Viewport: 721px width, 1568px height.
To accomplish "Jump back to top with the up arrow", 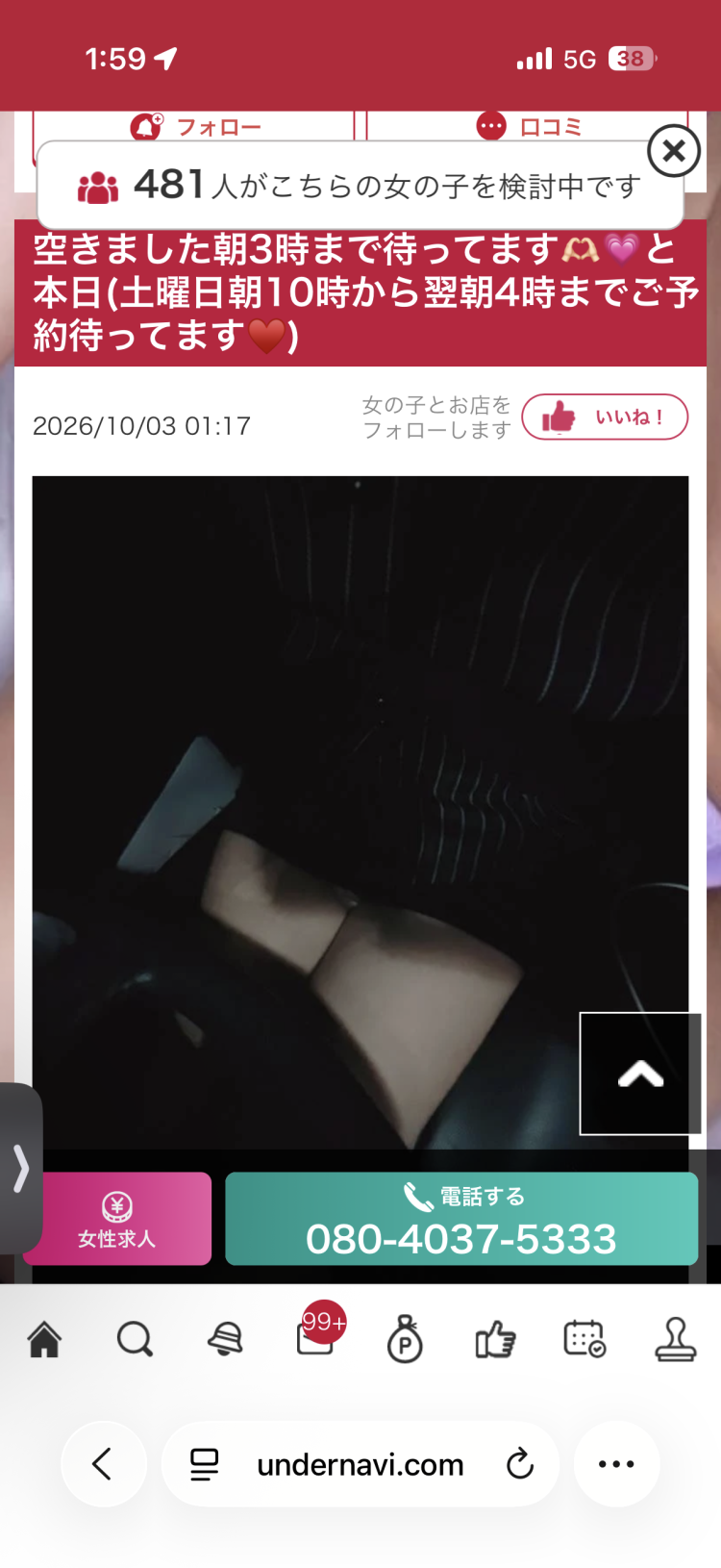I will click(x=640, y=1074).
